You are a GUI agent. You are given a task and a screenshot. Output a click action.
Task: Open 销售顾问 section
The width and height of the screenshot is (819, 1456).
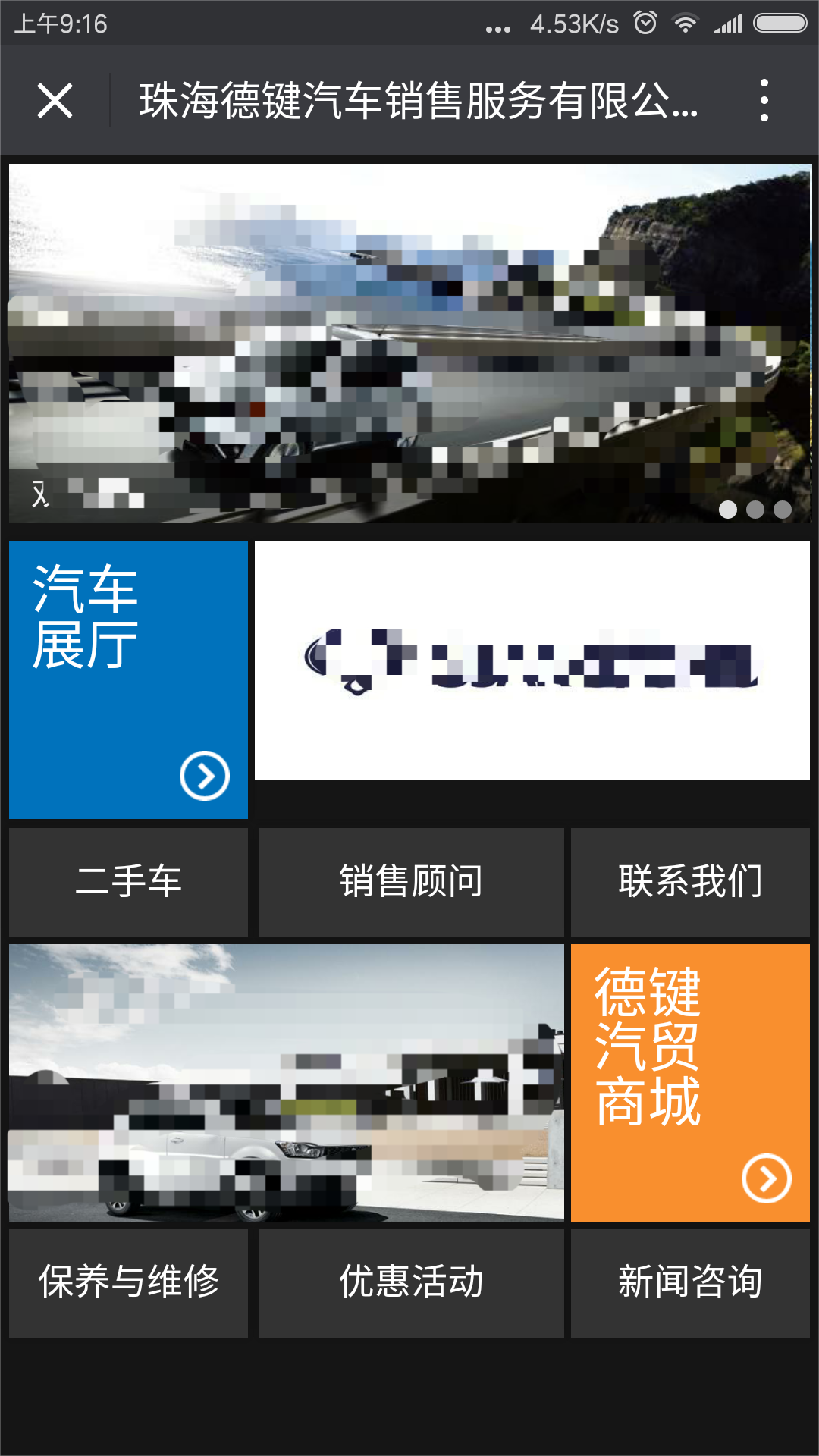pyautogui.click(x=411, y=882)
